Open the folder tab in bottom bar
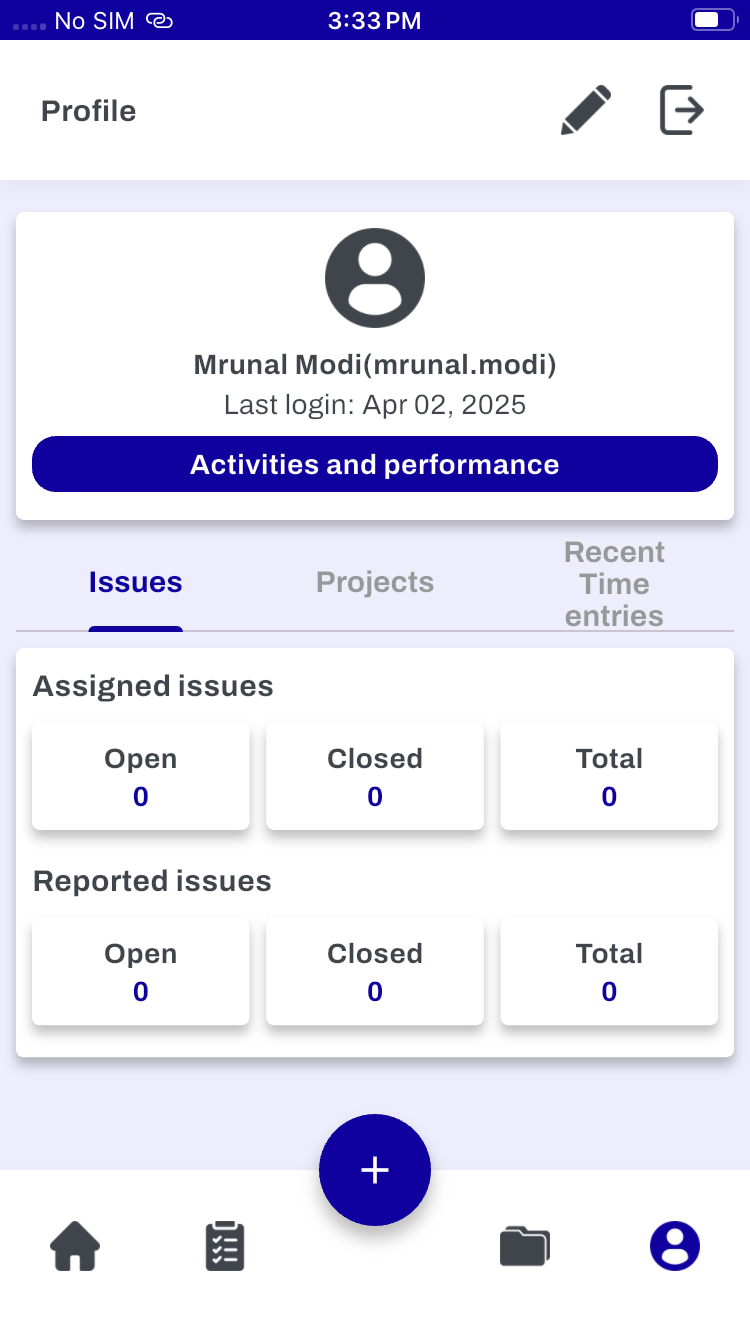Viewport: 750px width, 1334px height. click(x=525, y=1246)
